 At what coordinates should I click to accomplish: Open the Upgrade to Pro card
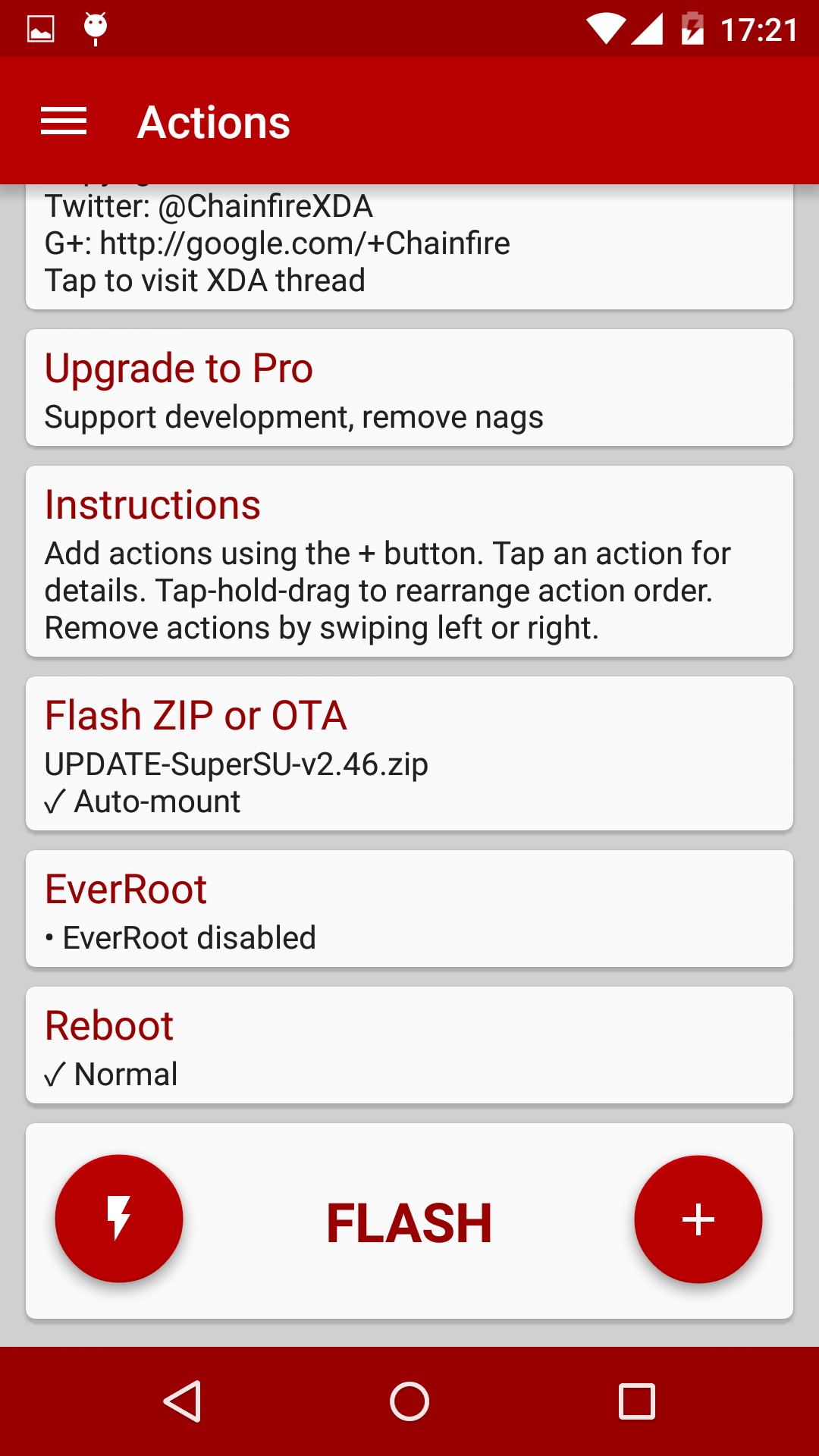coord(409,388)
